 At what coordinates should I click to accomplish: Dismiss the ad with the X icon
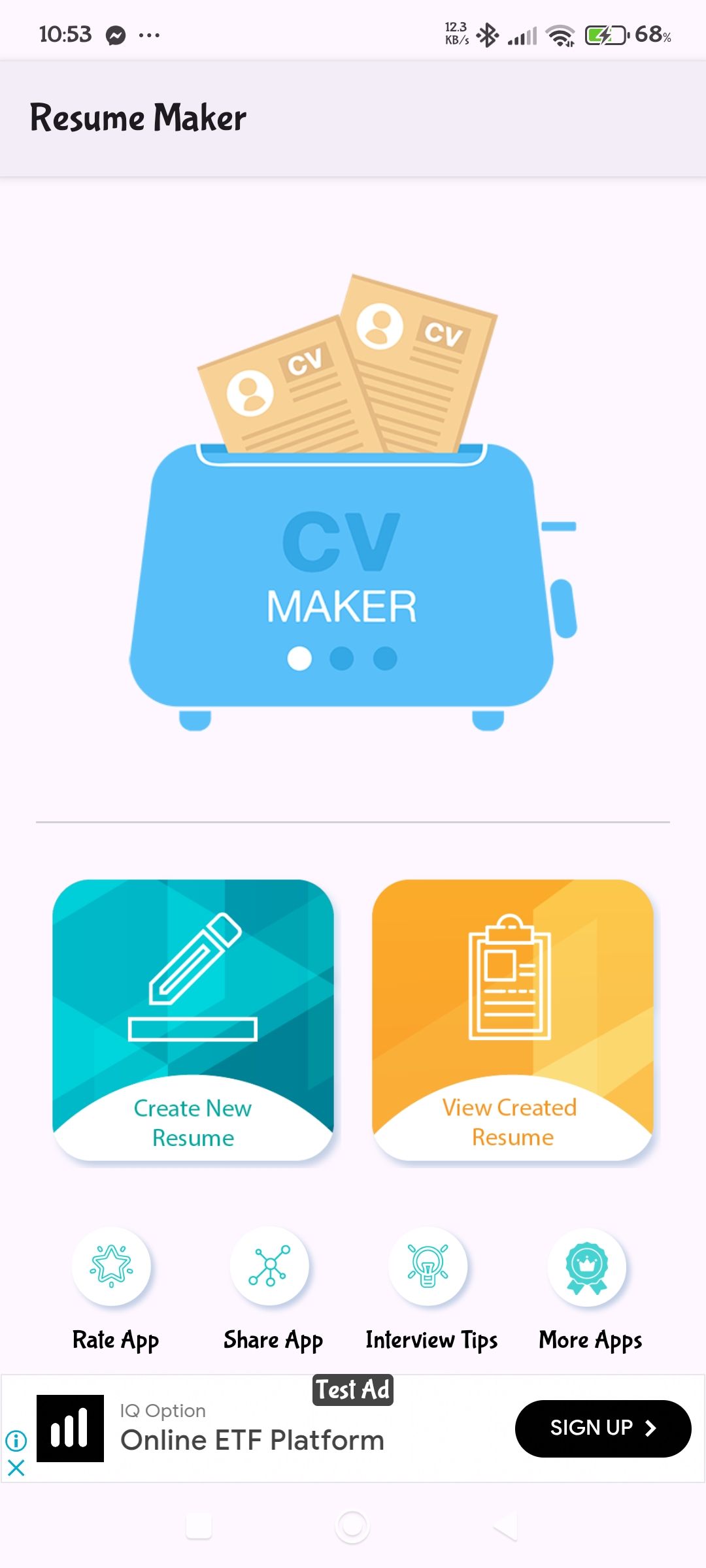pos(16,1468)
